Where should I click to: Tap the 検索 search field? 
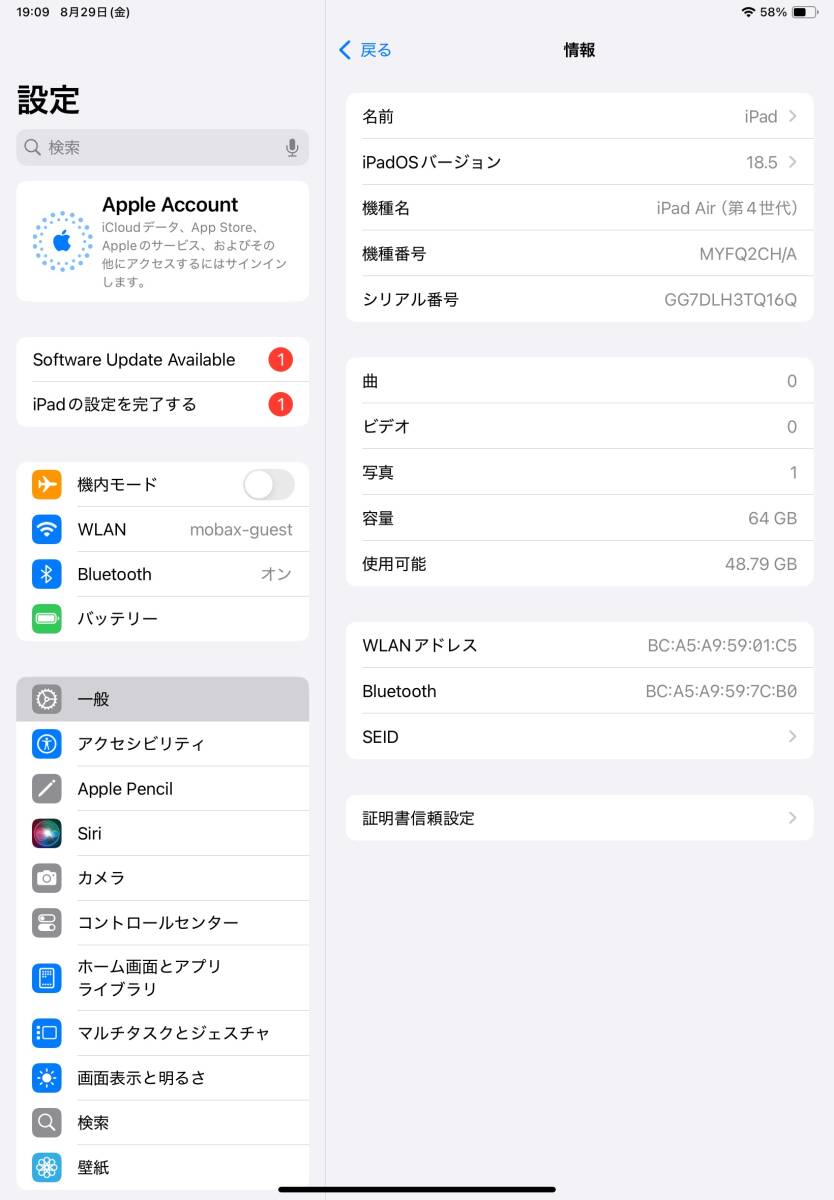click(150, 147)
